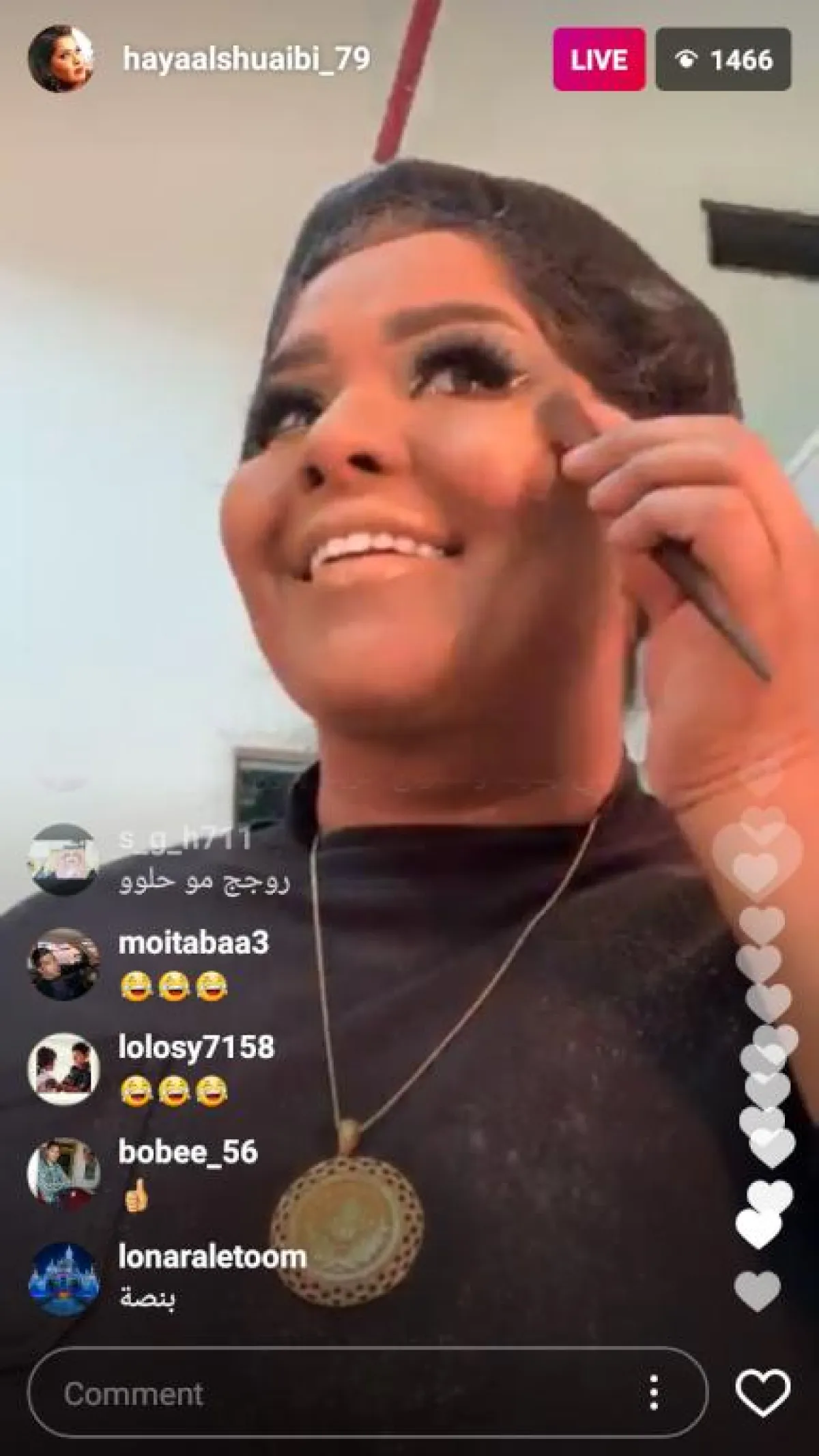Open hayaalshuaibi_79 username link
819x1456 pixels.
246,59
